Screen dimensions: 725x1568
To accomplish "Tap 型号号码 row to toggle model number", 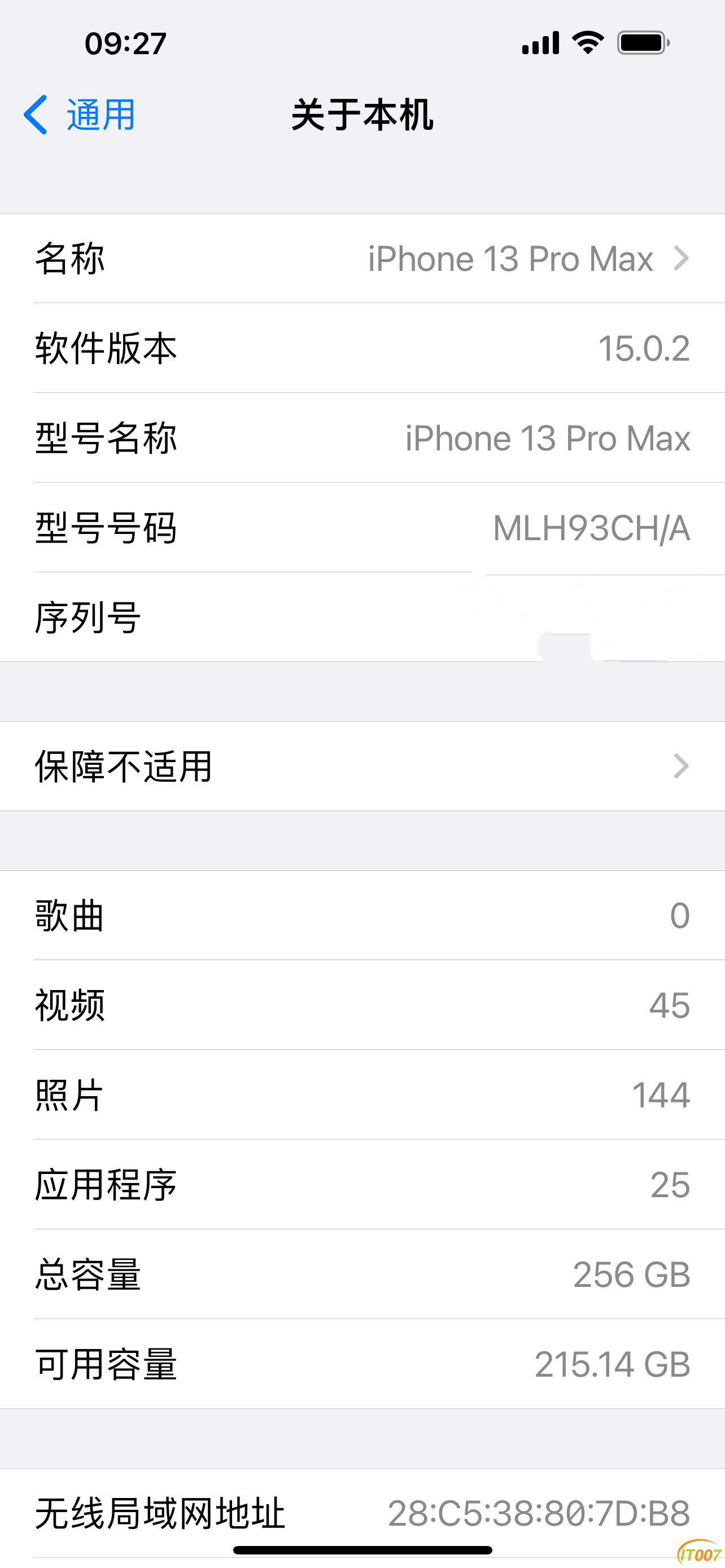I will pos(362,527).
